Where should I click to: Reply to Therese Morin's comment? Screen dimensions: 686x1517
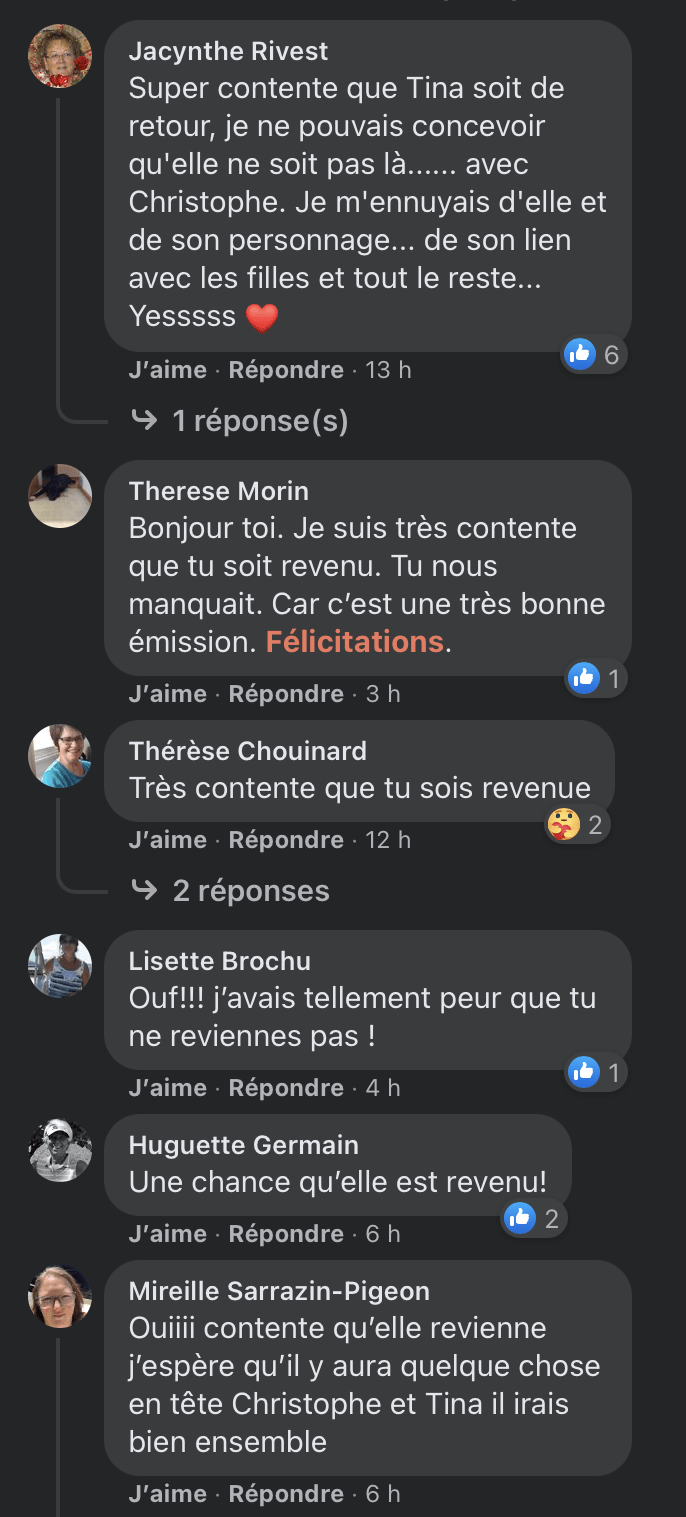coord(286,694)
